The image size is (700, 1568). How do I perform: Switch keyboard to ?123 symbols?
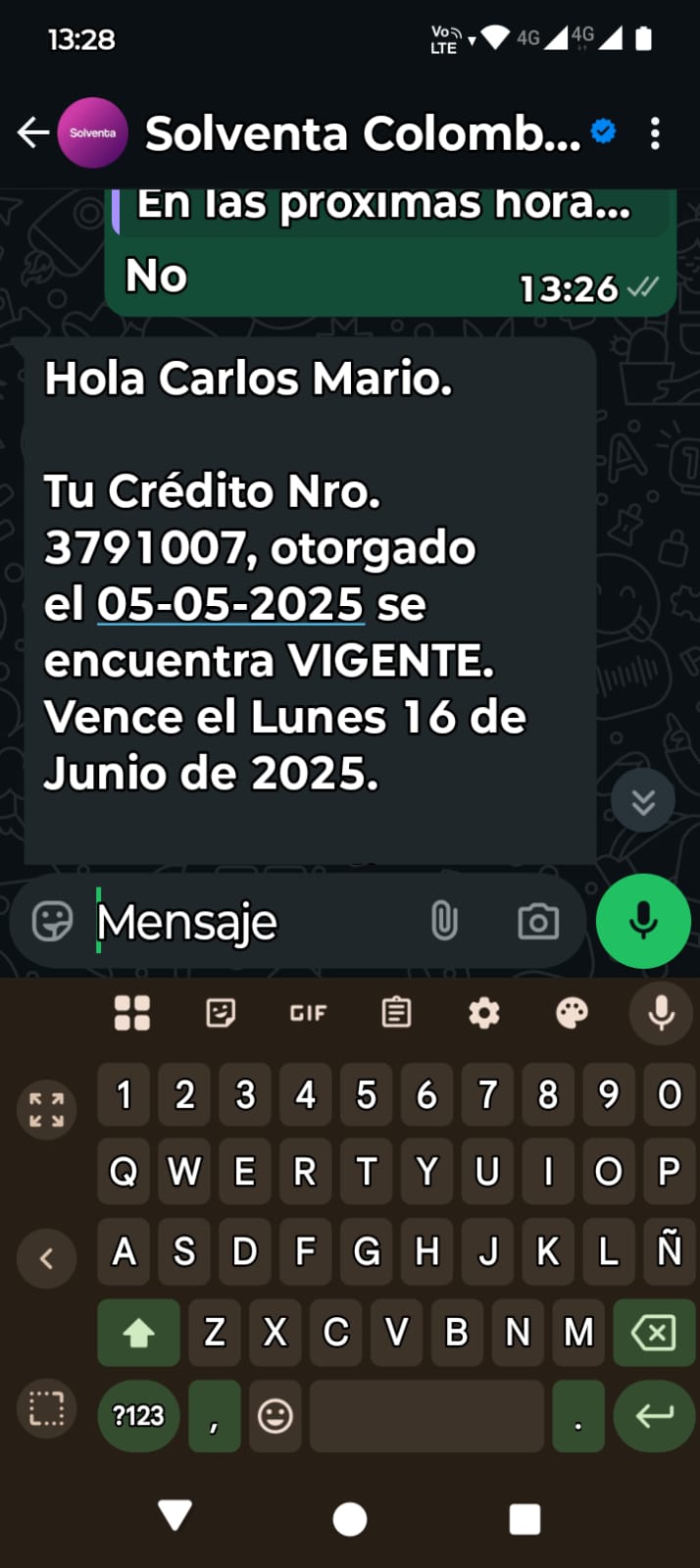(x=138, y=1415)
